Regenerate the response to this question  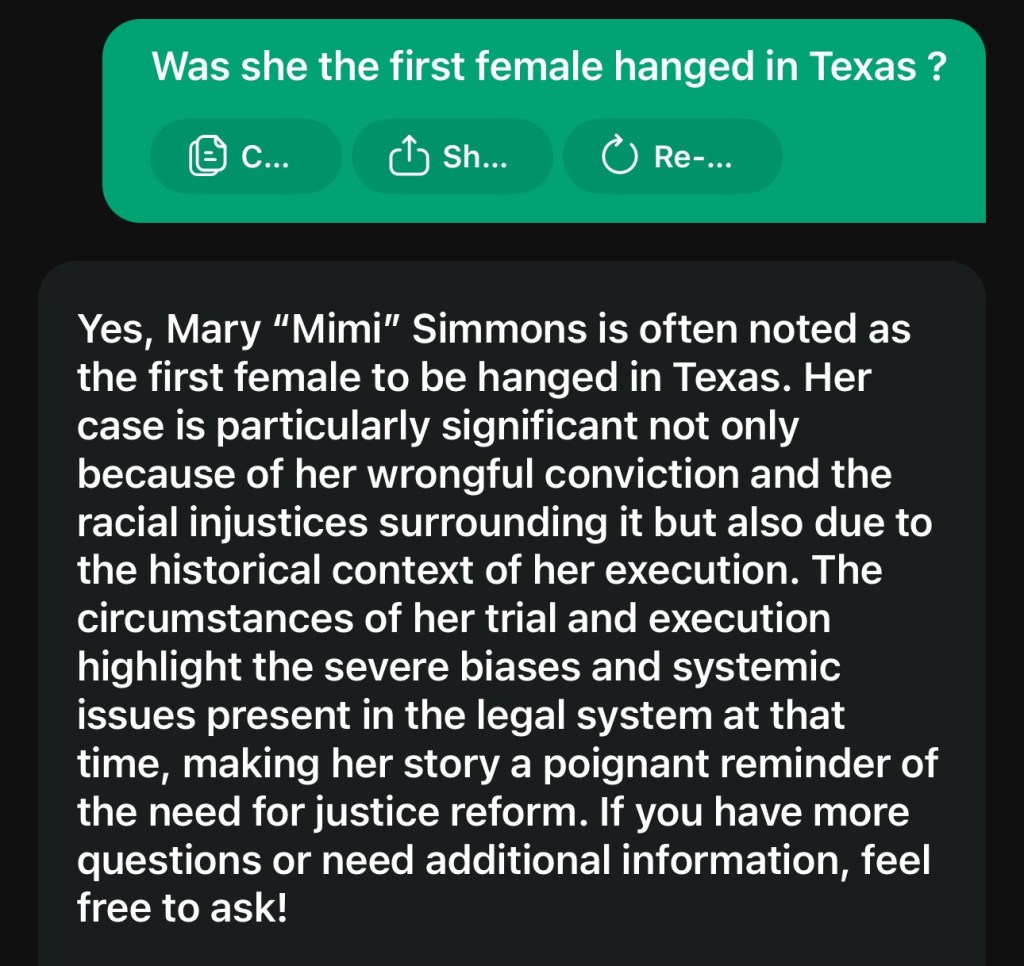[670, 156]
